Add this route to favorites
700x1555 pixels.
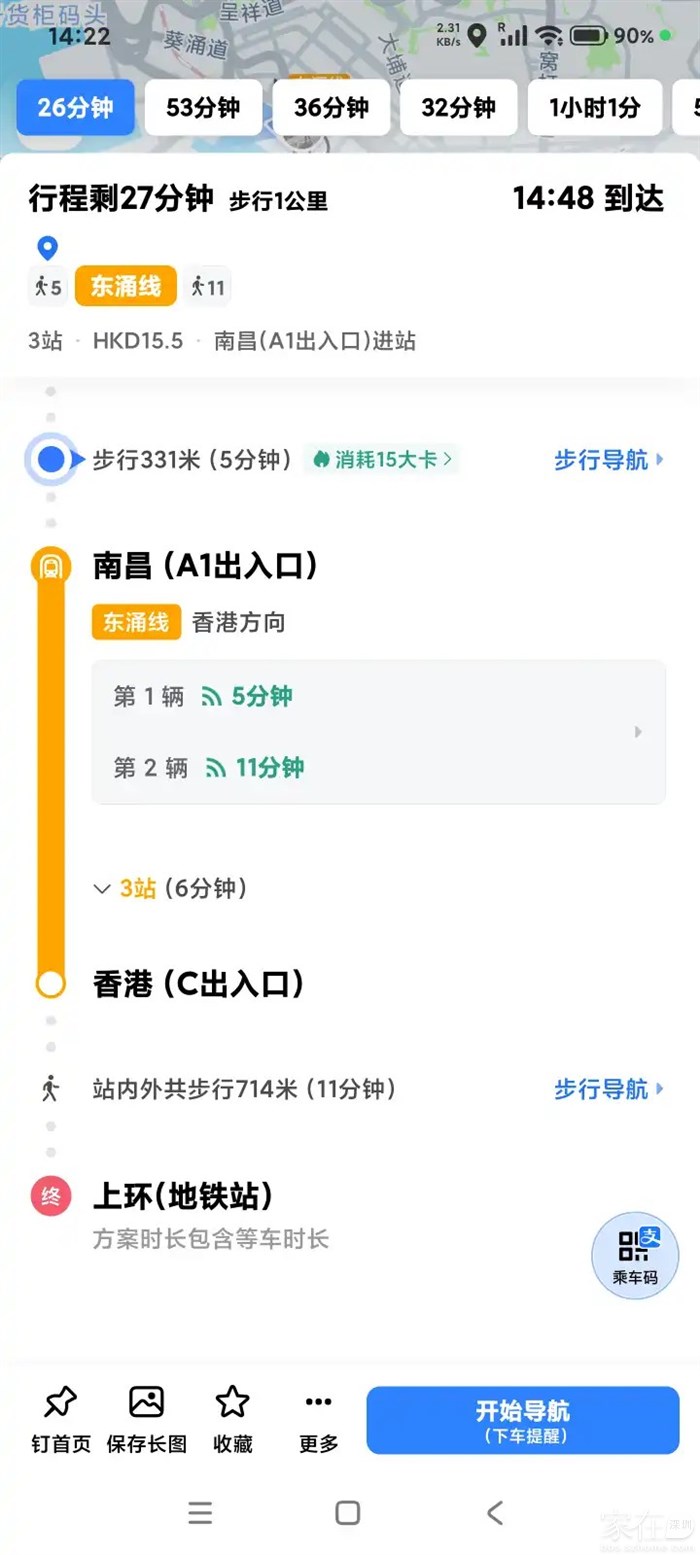(x=233, y=1420)
